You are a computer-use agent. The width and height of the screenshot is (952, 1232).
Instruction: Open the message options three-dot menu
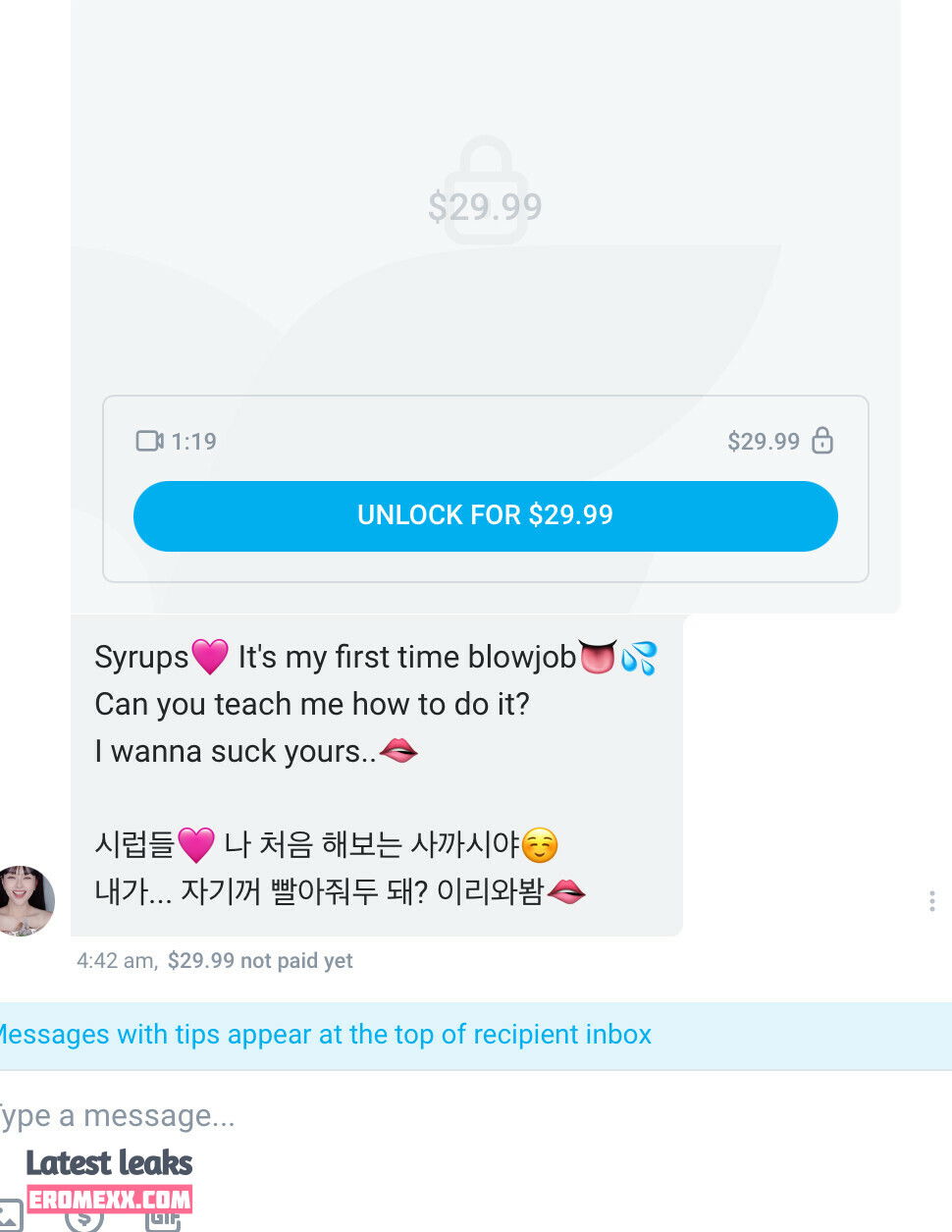pyautogui.click(x=931, y=901)
